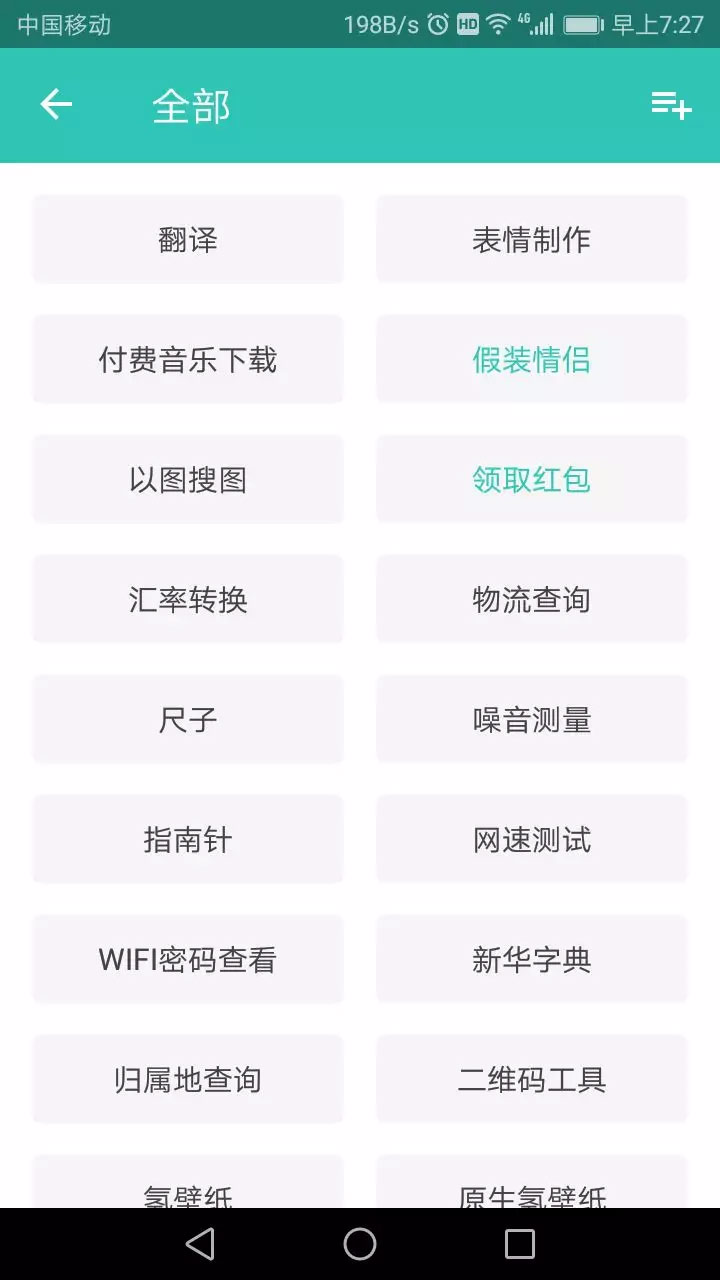Screen dimensions: 720x1280
Task: Select the 指南针 (compass) tool
Action: [x=187, y=839]
